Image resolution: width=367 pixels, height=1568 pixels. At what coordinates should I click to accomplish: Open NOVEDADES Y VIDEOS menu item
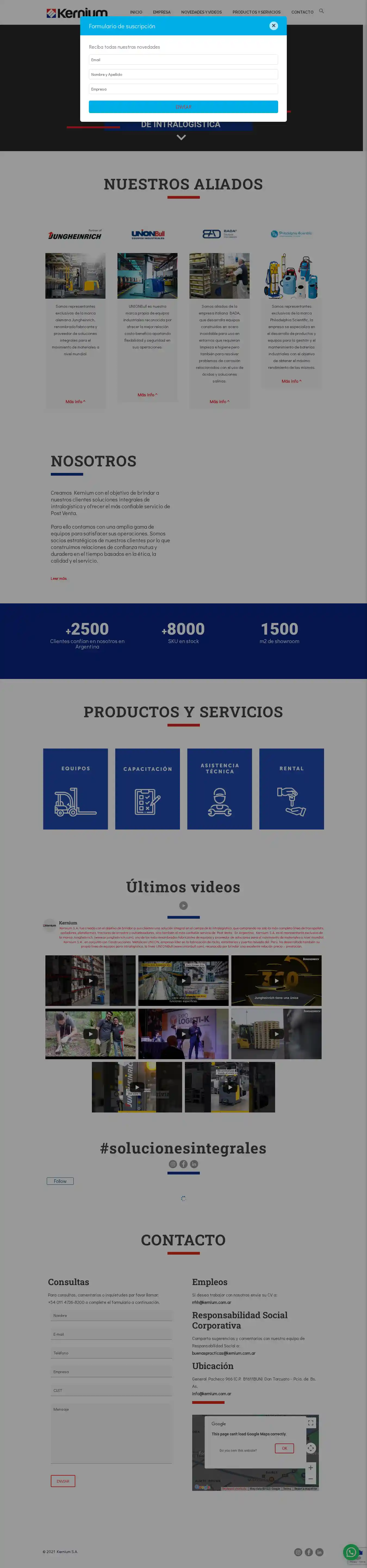pos(201,12)
